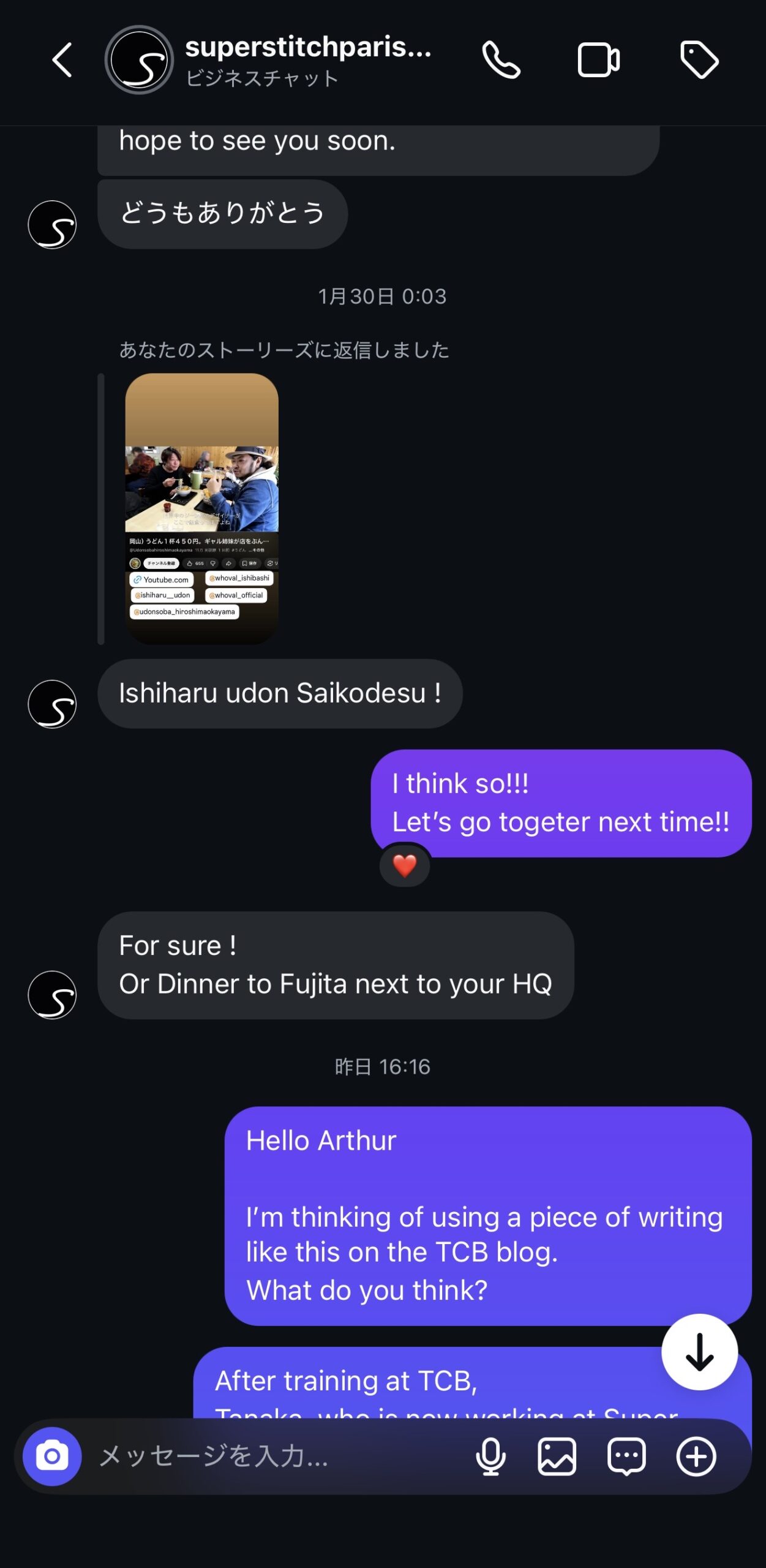Open the replied story thumbnail

point(201,508)
